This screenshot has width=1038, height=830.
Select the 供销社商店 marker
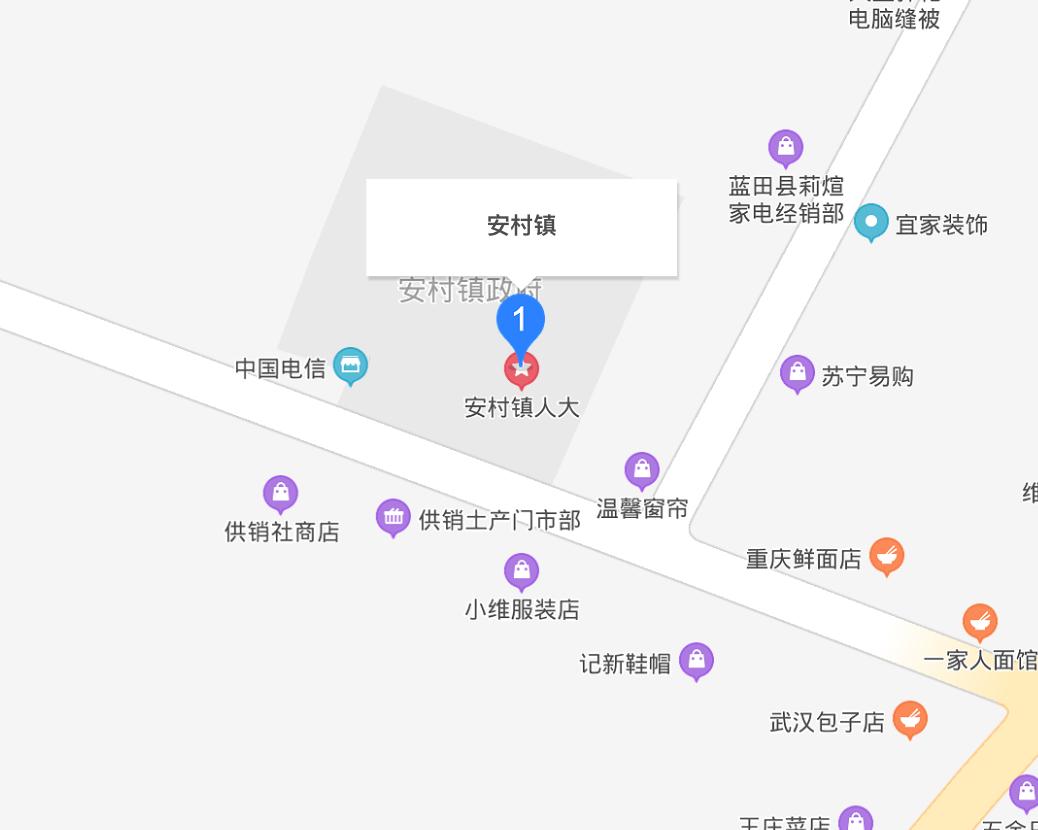click(x=281, y=493)
